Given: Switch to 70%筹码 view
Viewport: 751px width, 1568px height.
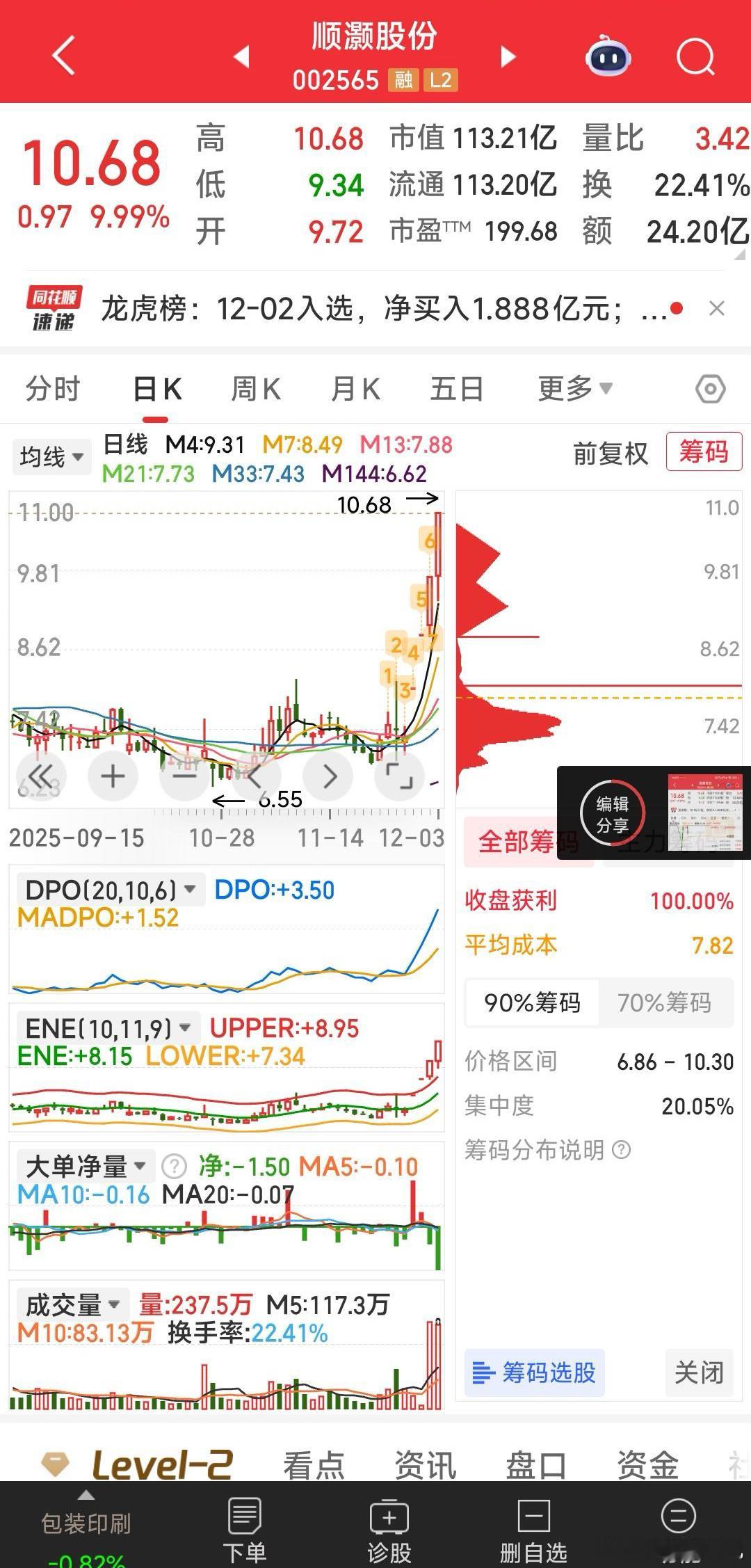Looking at the screenshot, I should (x=664, y=1002).
